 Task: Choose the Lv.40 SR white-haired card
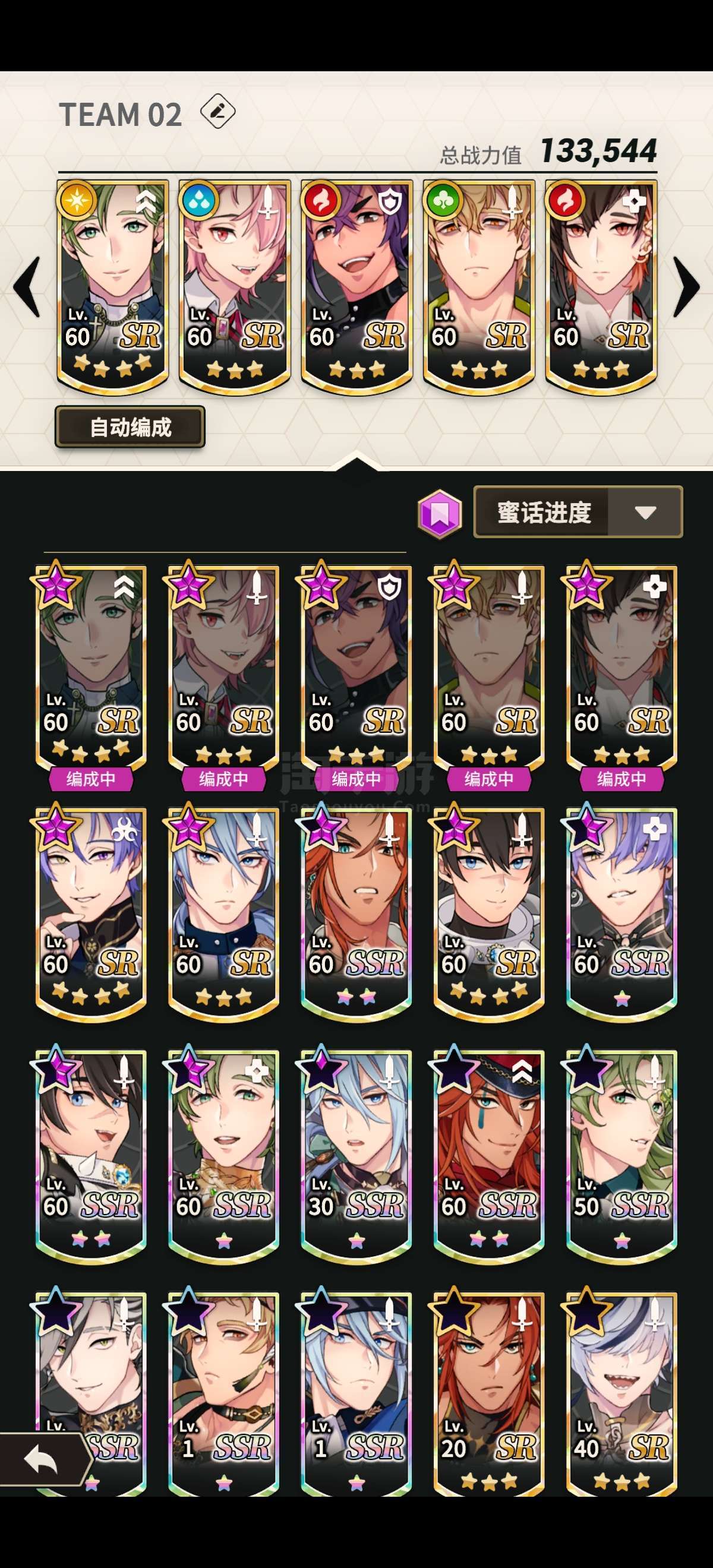[621, 1394]
